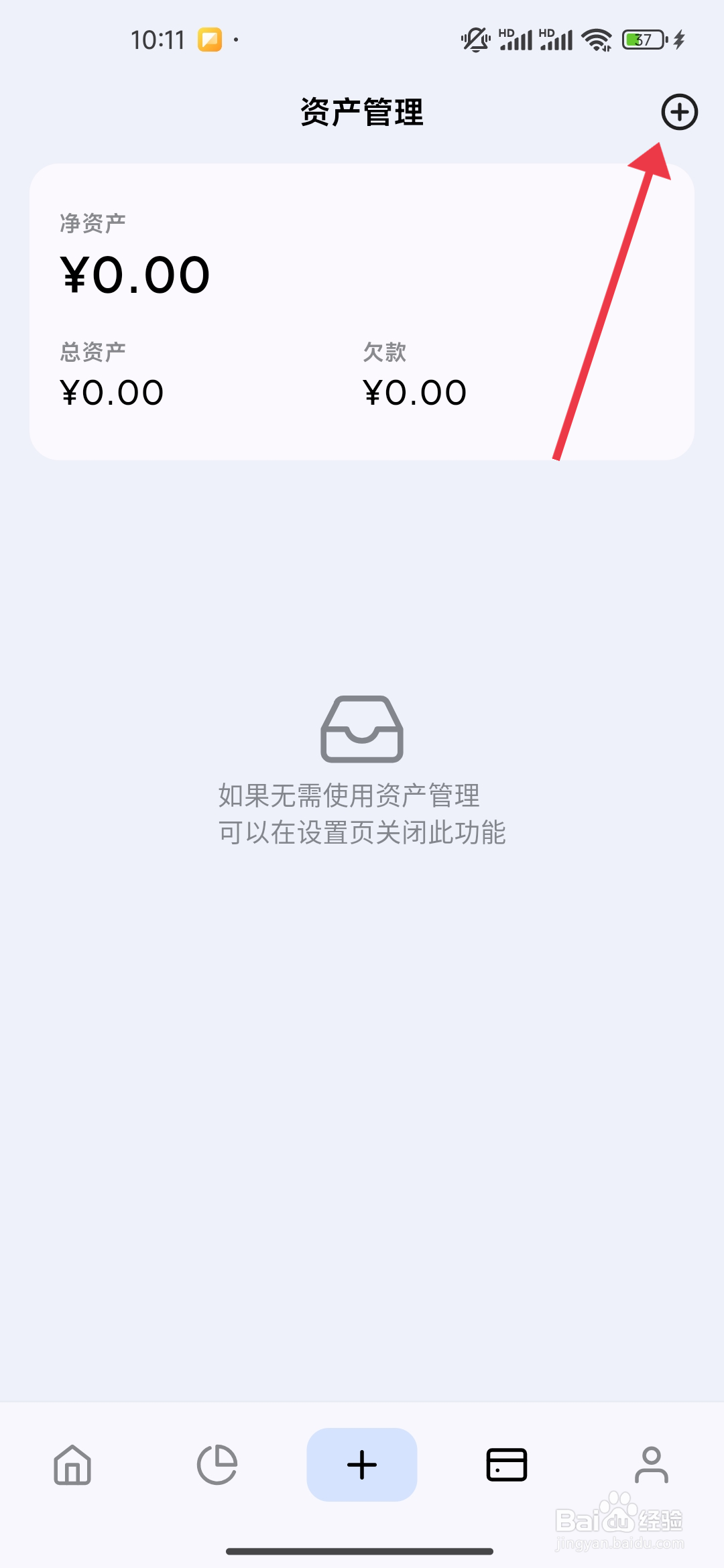724x1568 pixels.
Task: Tap the 资产管理 page title
Action: pyautogui.click(x=361, y=113)
